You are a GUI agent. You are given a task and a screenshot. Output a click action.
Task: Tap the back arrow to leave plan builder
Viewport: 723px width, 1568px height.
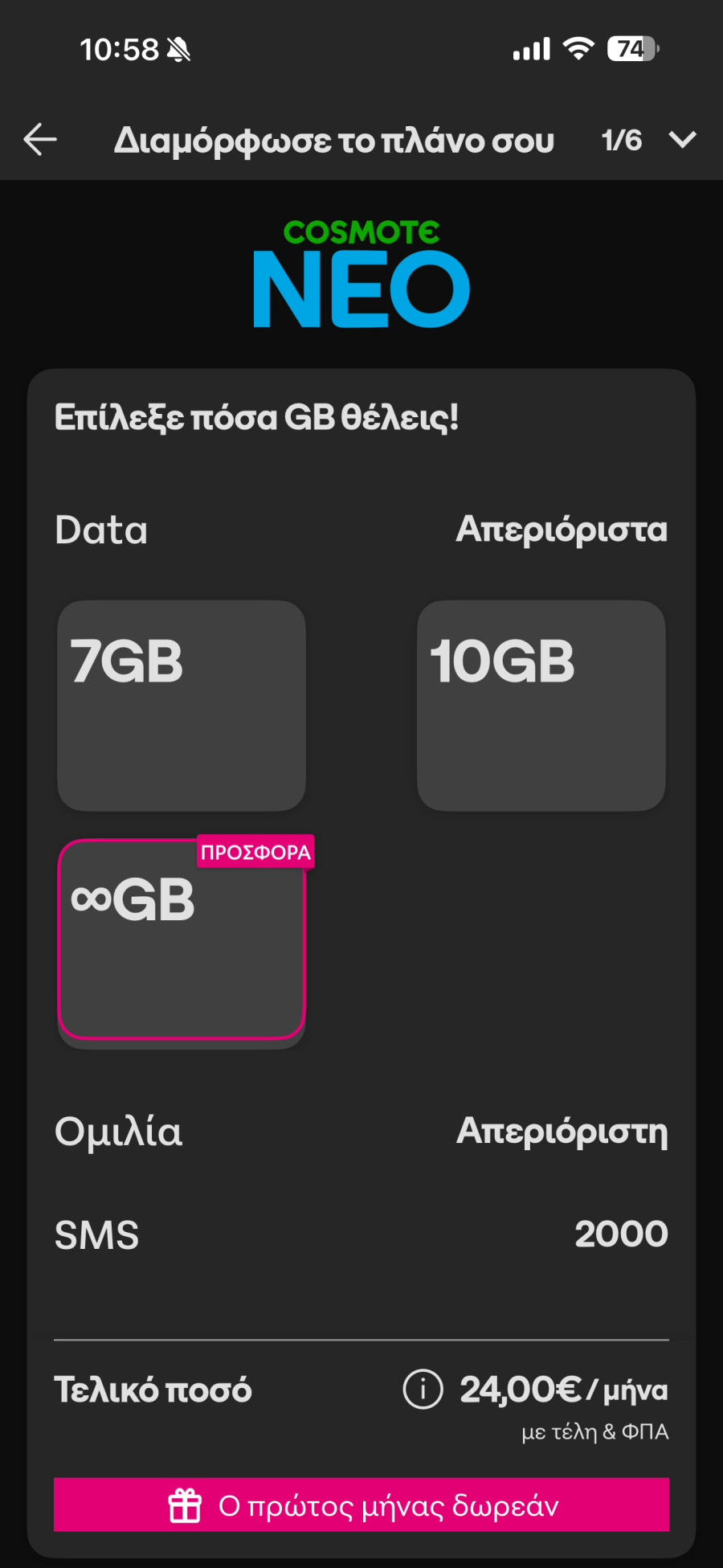tap(38, 139)
